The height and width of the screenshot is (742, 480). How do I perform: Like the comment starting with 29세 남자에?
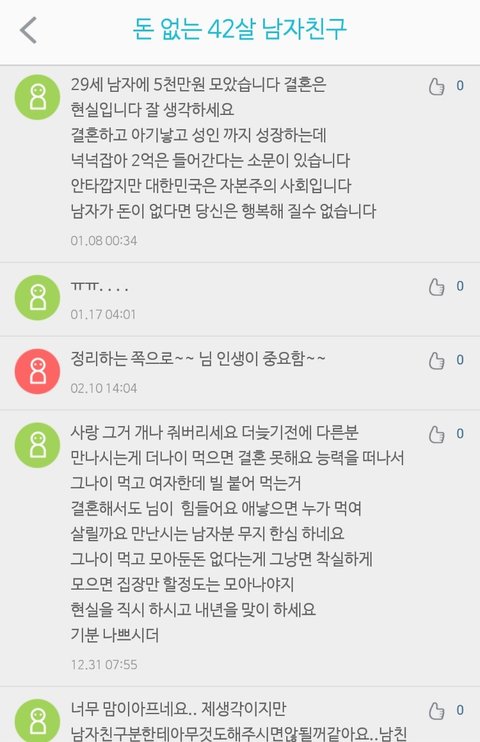click(436, 86)
